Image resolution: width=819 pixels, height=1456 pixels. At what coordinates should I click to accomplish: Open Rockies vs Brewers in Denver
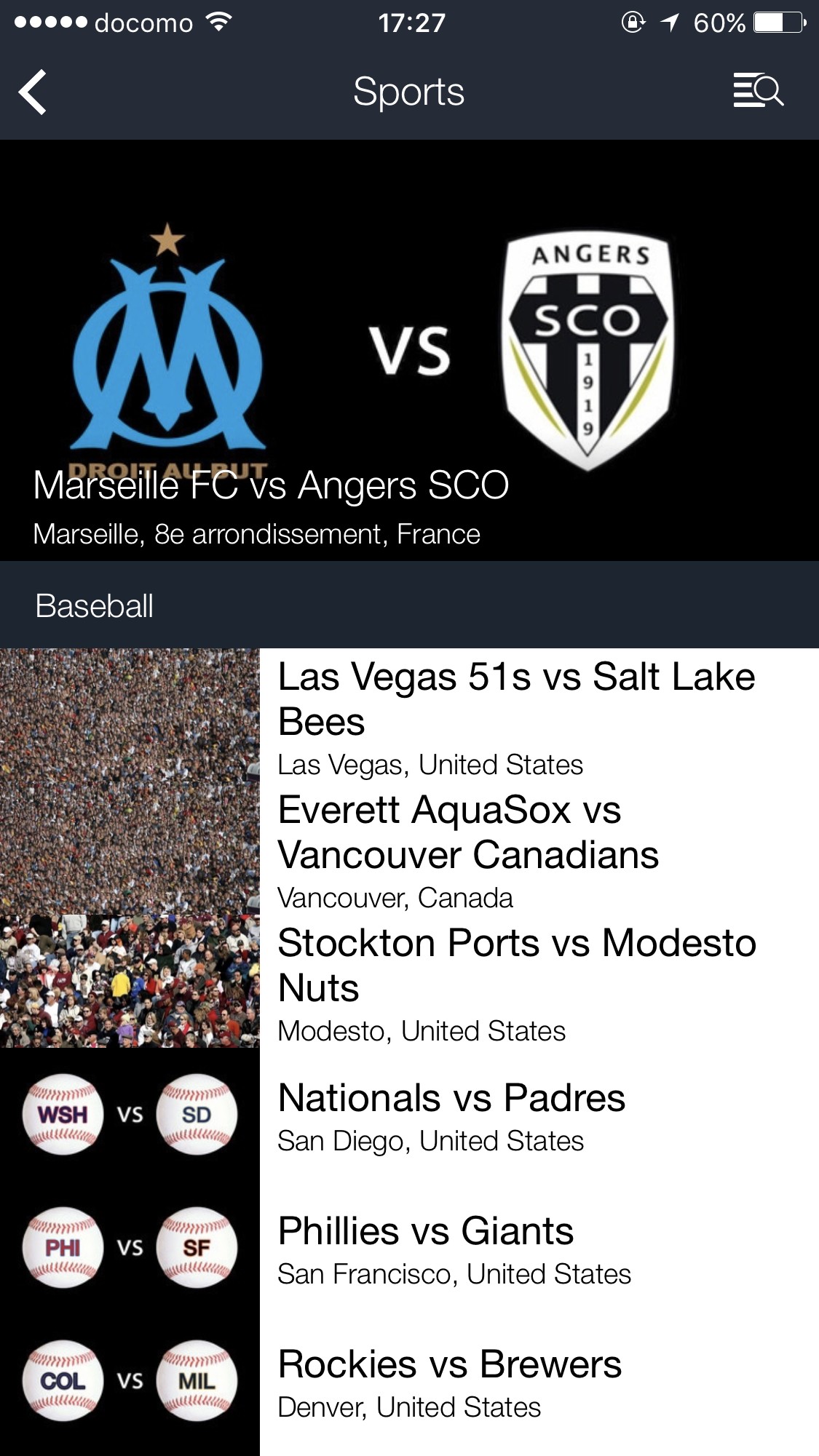coord(450,1381)
